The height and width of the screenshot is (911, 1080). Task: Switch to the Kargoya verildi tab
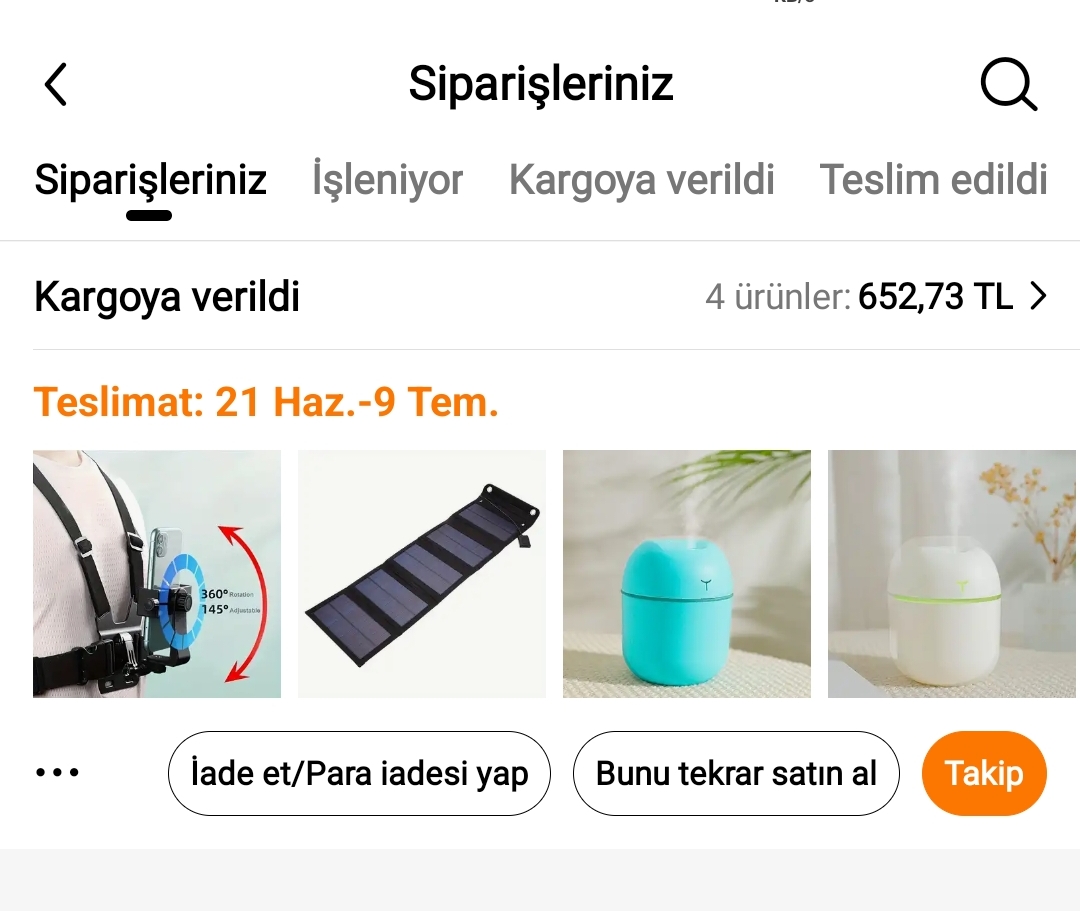click(641, 181)
